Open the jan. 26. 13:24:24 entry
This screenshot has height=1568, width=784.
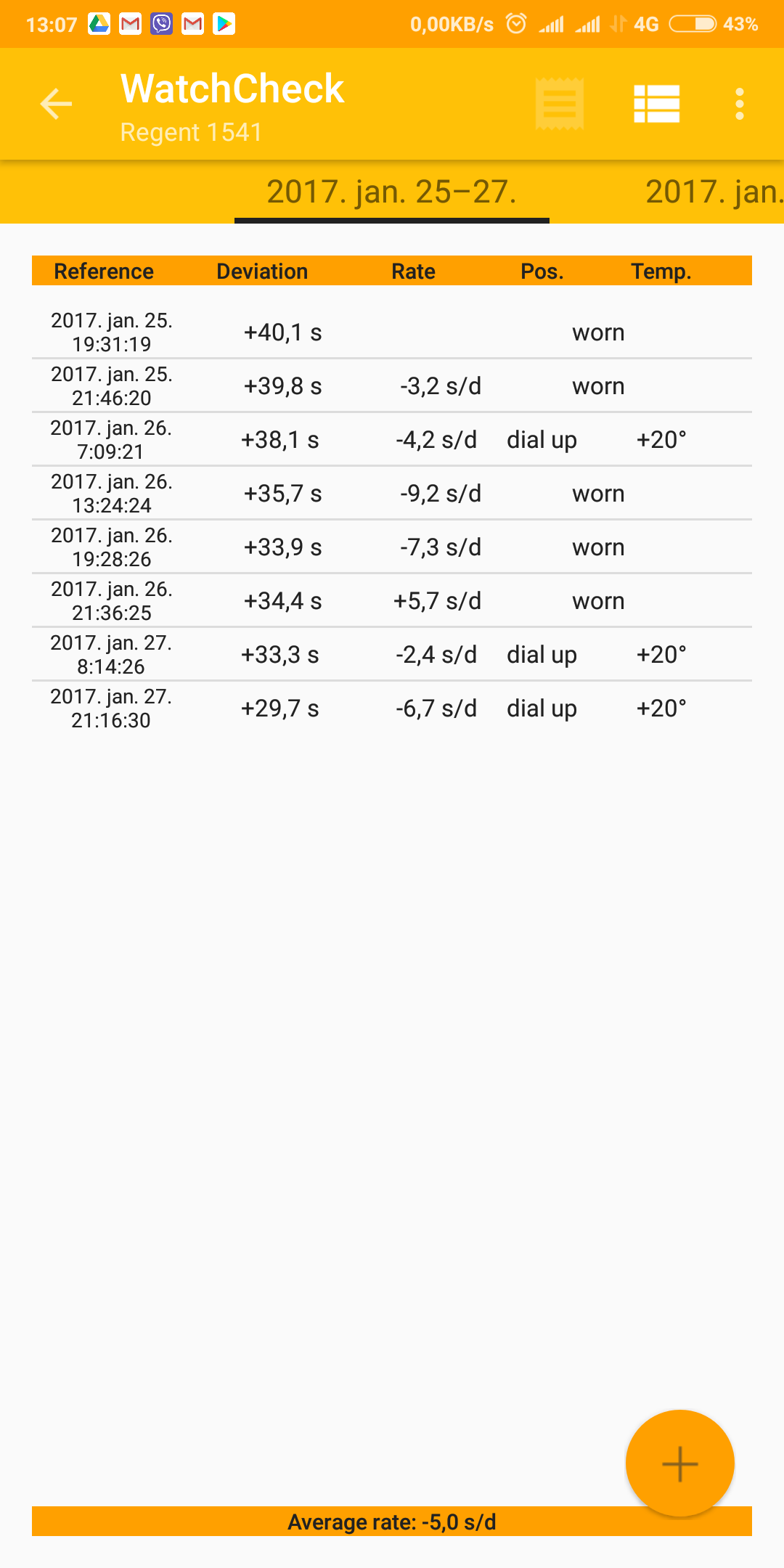tap(392, 494)
